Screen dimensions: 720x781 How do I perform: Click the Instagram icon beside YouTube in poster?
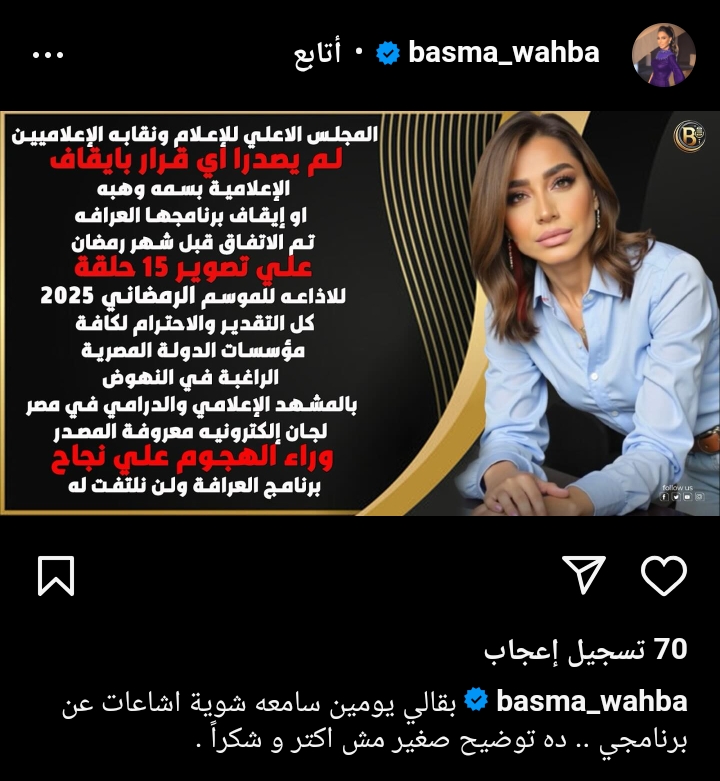699,497
